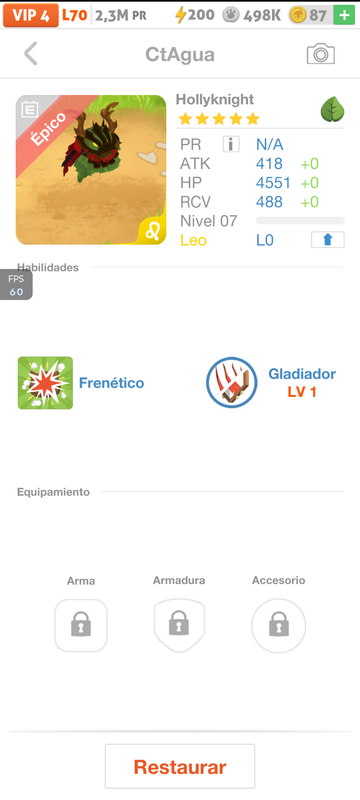Image resolution: width=360 pixels, height=800 pixels.
Task: Open the PR info icon
Action: point(231,144)
